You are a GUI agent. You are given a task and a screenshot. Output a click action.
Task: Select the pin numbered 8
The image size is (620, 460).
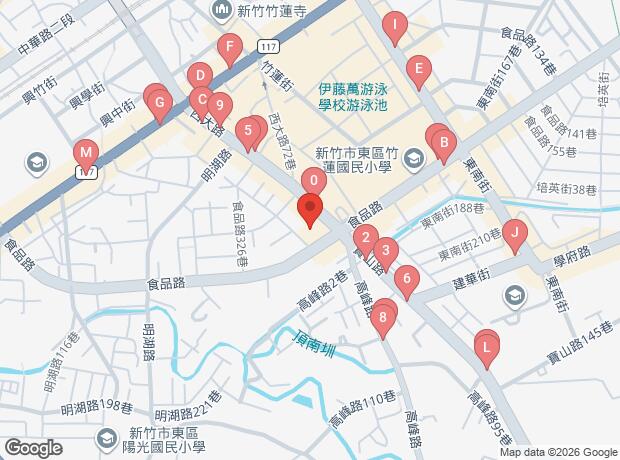[x=384, y=319]
